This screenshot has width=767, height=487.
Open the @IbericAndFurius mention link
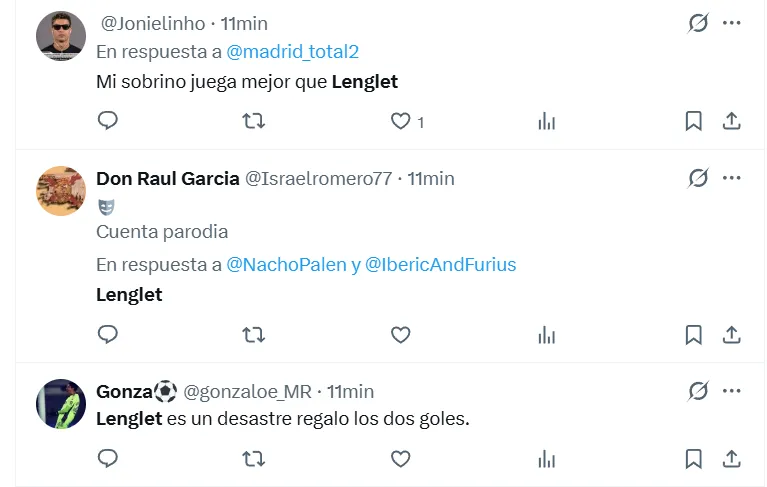(x=440, y=264)
